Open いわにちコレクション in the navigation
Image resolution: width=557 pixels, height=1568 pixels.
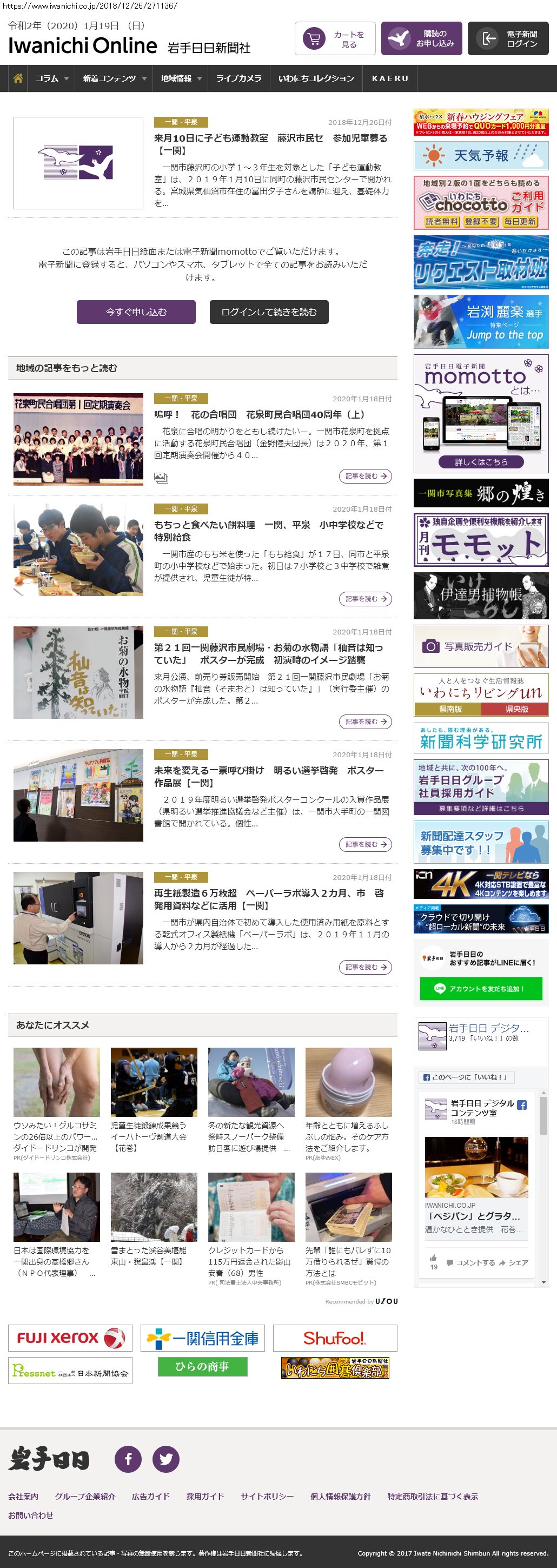tap(316, 78)
